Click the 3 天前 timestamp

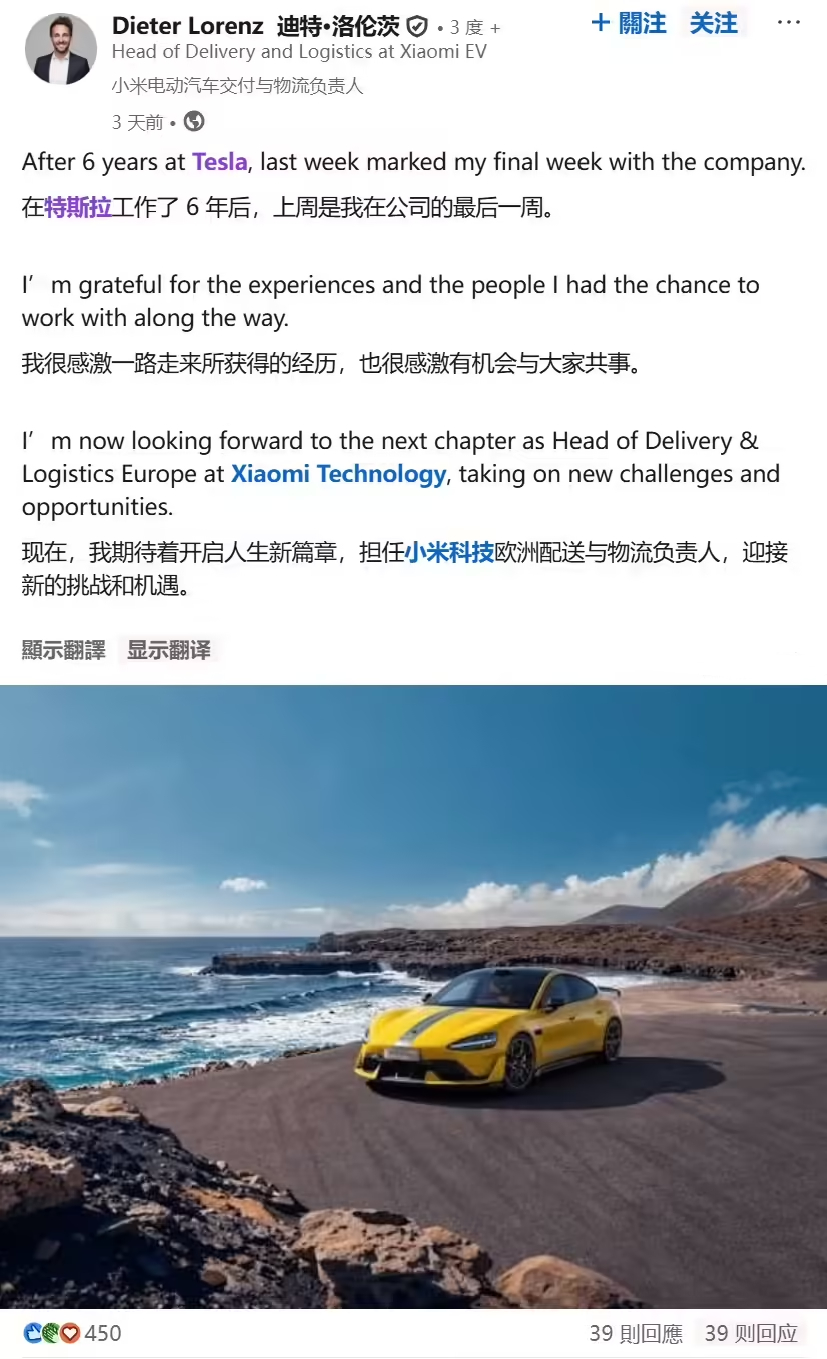pyautogui.click(x=136, y=121)
